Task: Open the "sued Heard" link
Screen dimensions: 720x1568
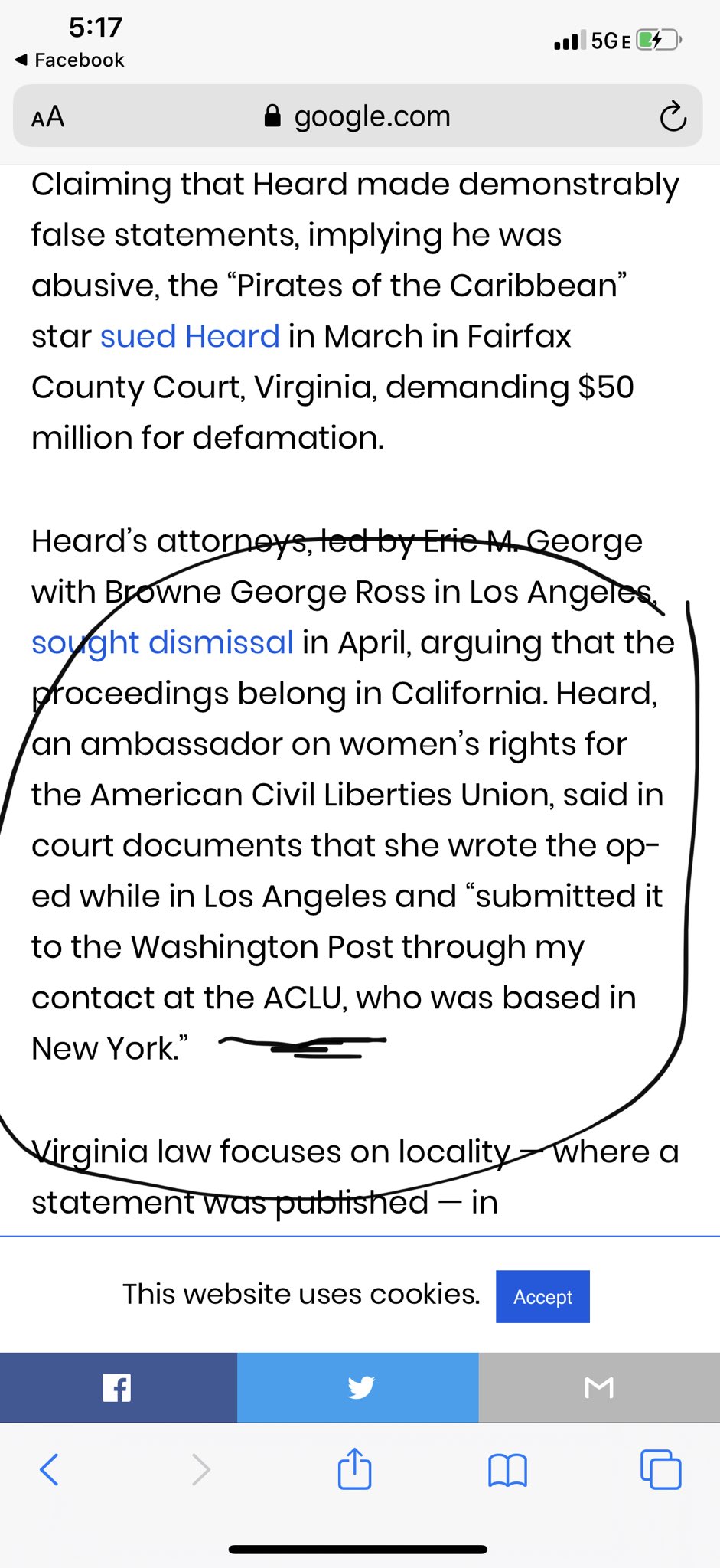Action: coord(190,336)
